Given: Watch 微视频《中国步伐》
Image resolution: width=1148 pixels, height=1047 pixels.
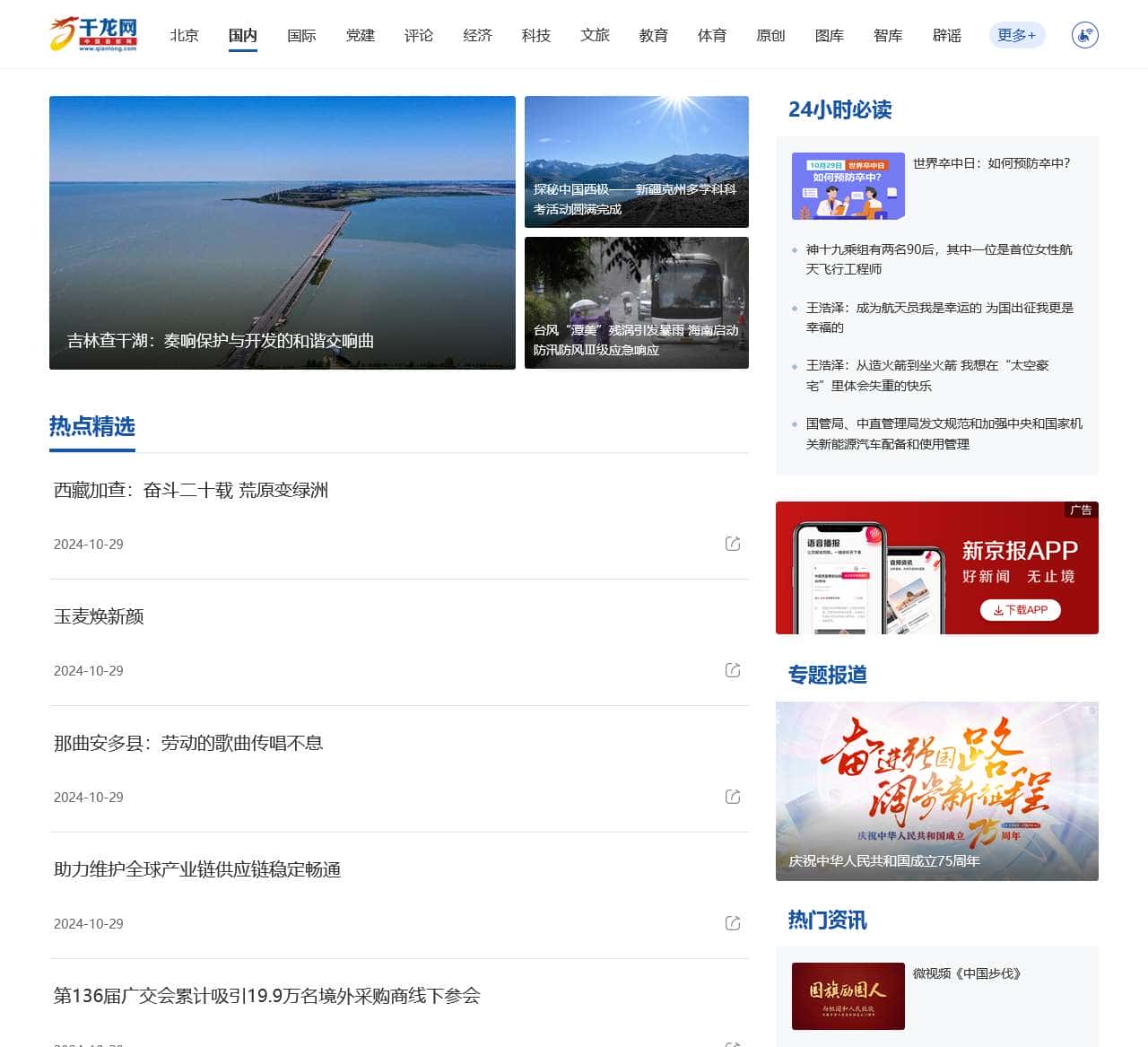Looking at the screenshot, I should [x=967, y=973].
